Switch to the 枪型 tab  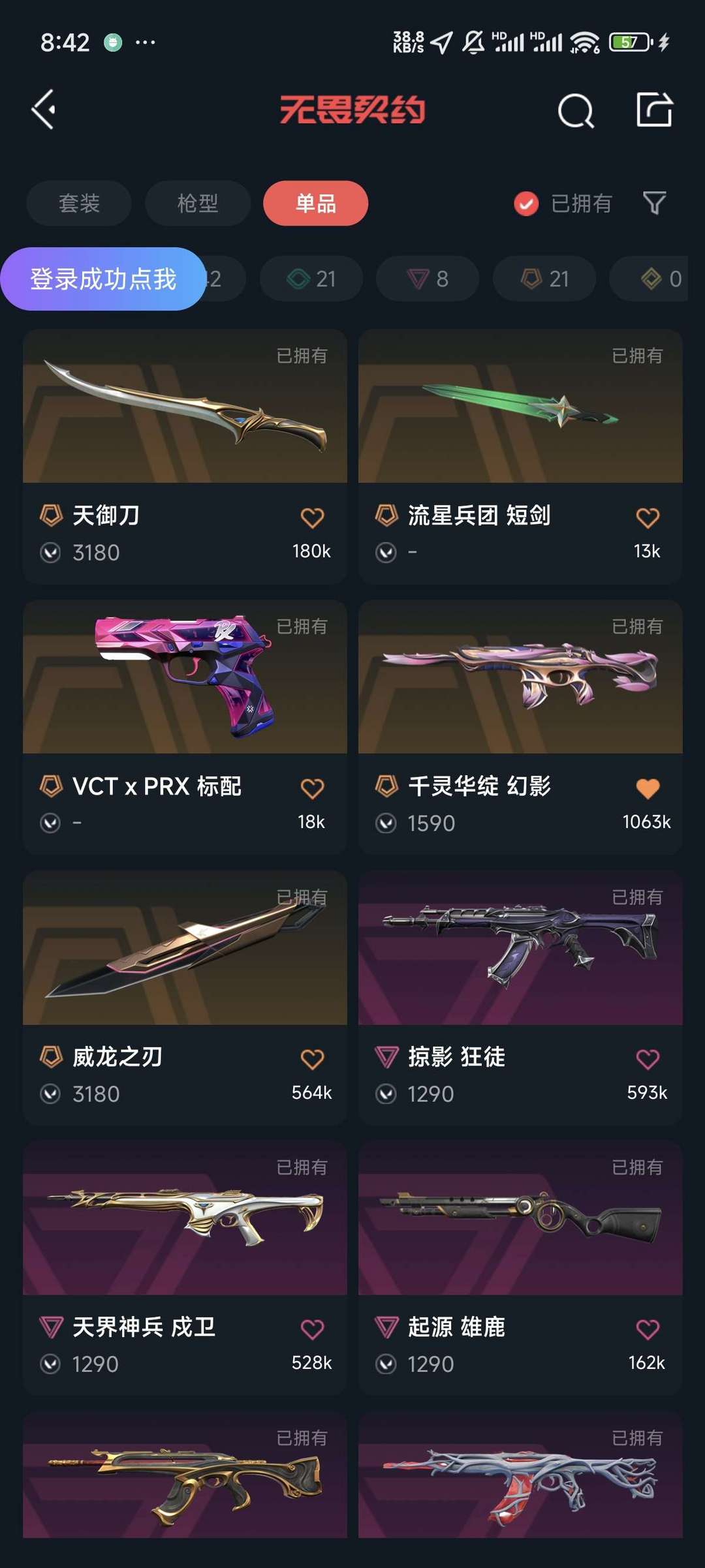point(198,203)
